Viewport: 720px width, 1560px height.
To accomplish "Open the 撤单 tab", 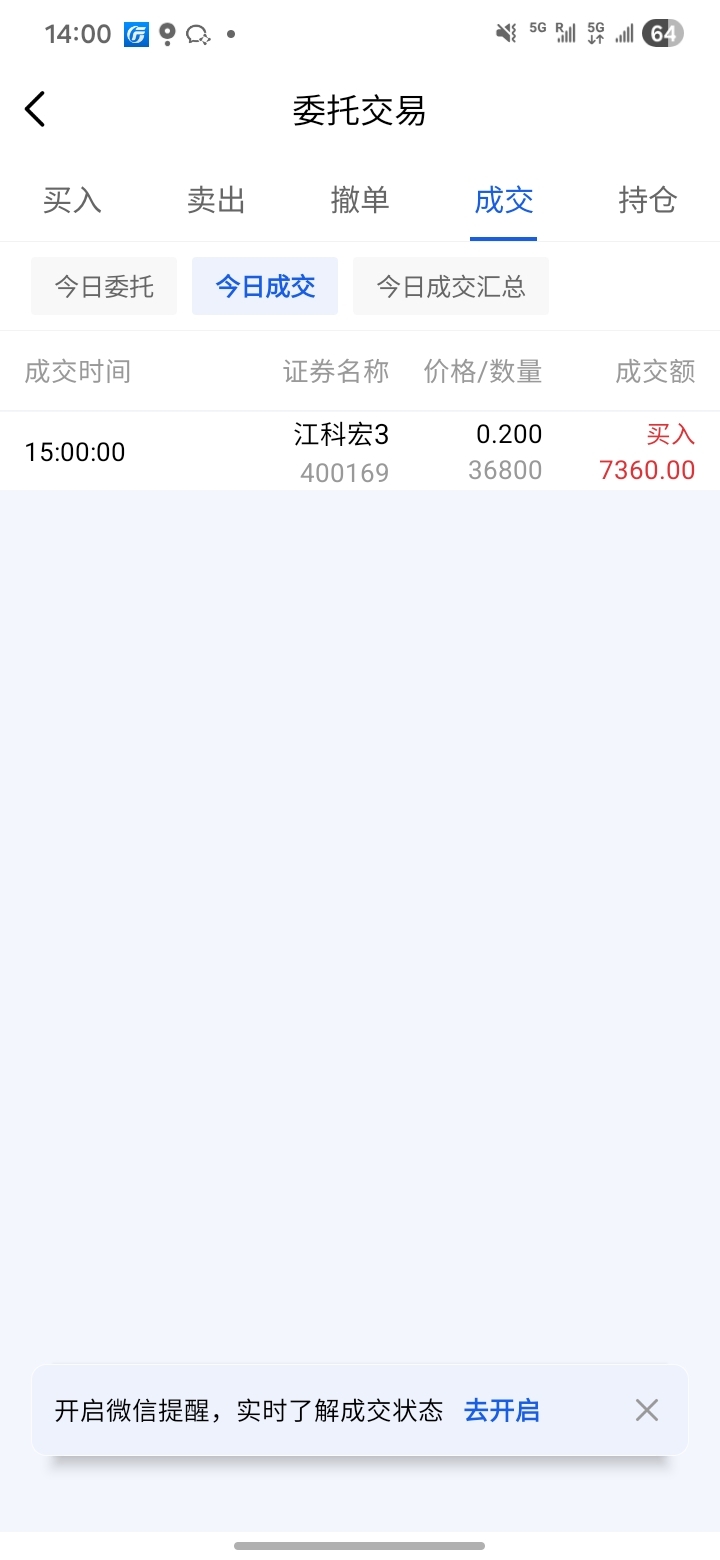I will pyautogui.click(x=360, y=200).
